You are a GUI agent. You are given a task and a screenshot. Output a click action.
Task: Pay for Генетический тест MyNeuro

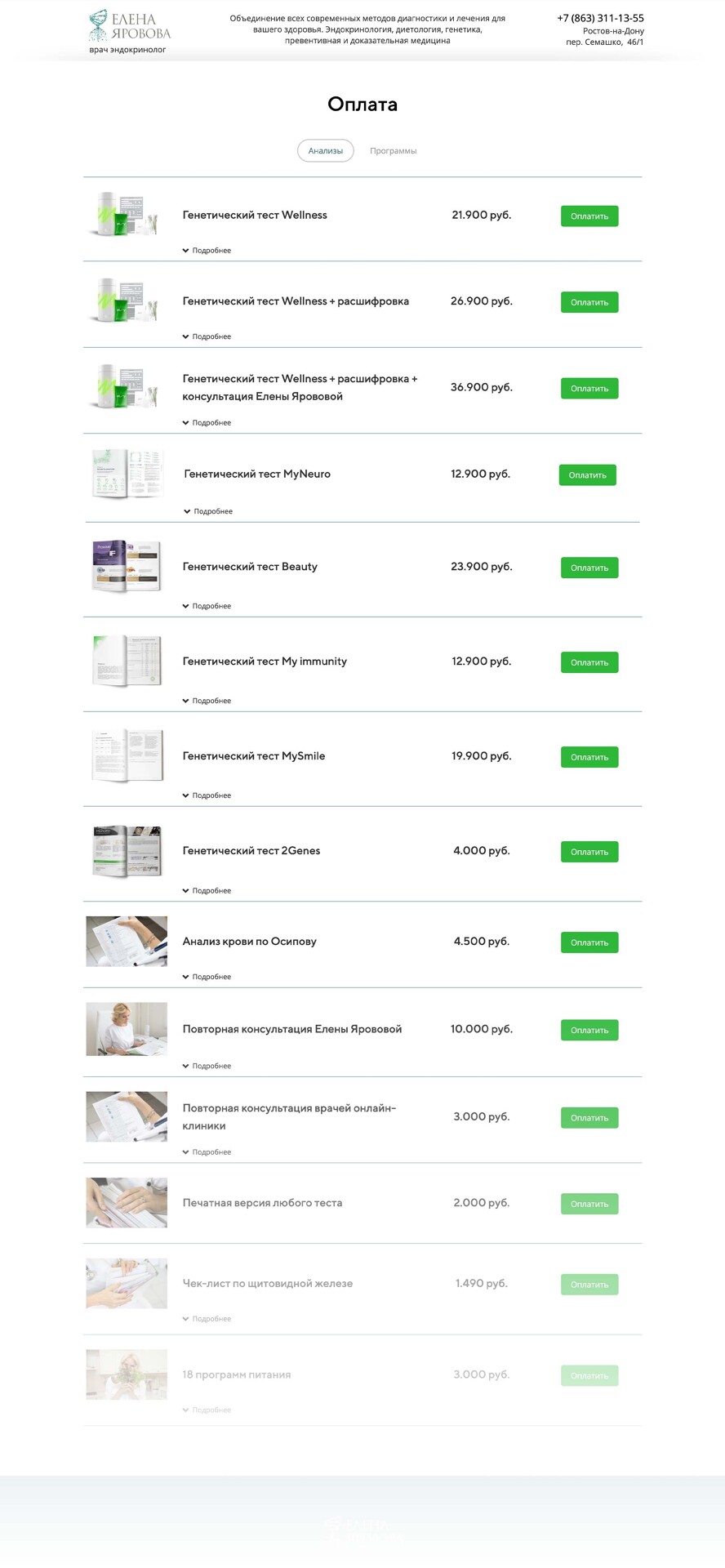[587, 475]
